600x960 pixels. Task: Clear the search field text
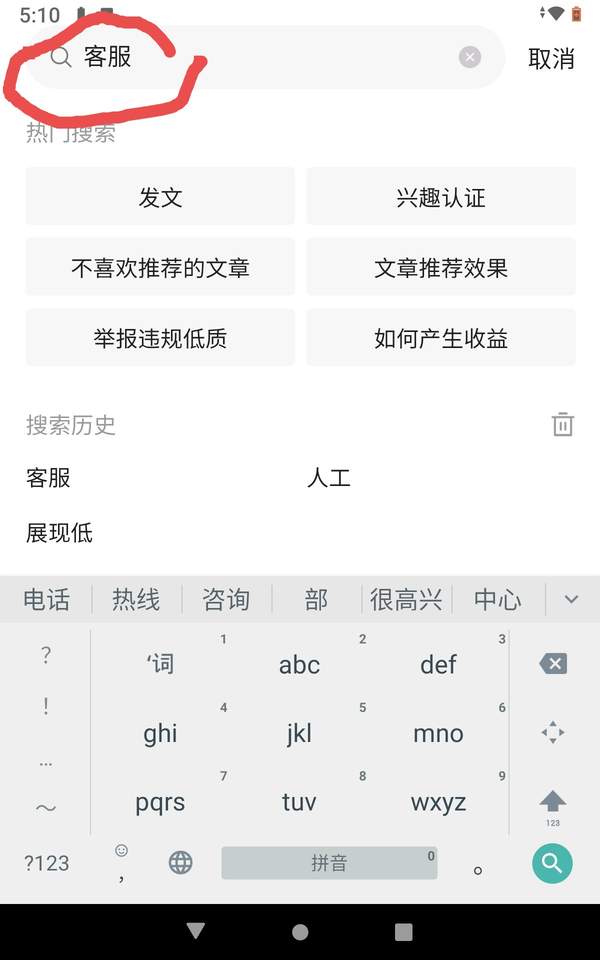tap(470, 58)
